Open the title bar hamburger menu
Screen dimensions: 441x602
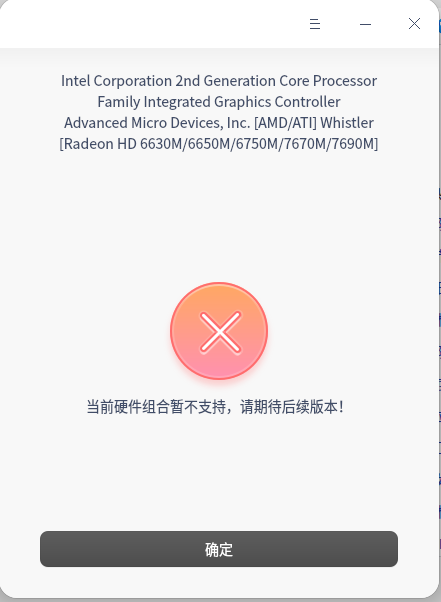pos(315,24)
